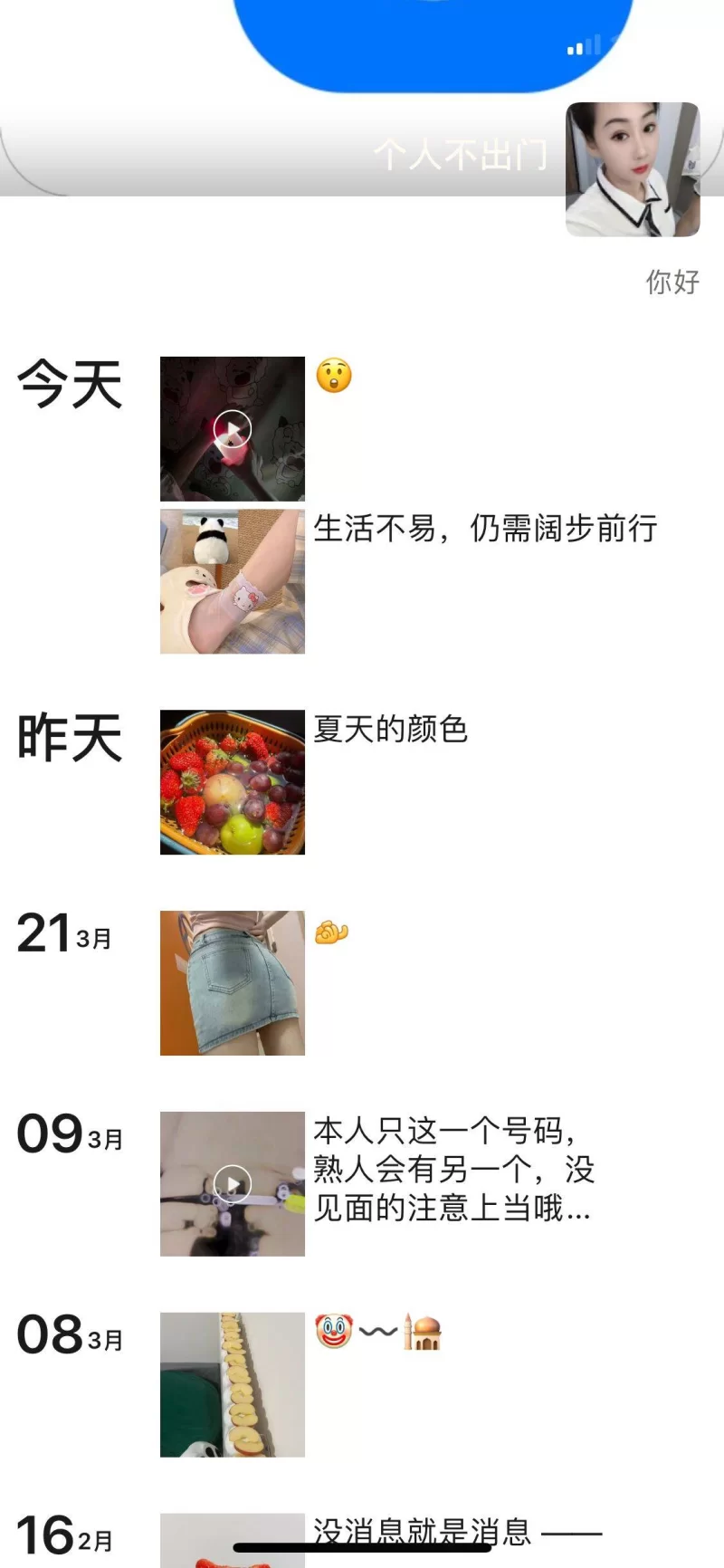Image resolution: width=724 pixels, height=1568 pixels.
Task: Select the '昨天' date label
Action: (69, 738)
